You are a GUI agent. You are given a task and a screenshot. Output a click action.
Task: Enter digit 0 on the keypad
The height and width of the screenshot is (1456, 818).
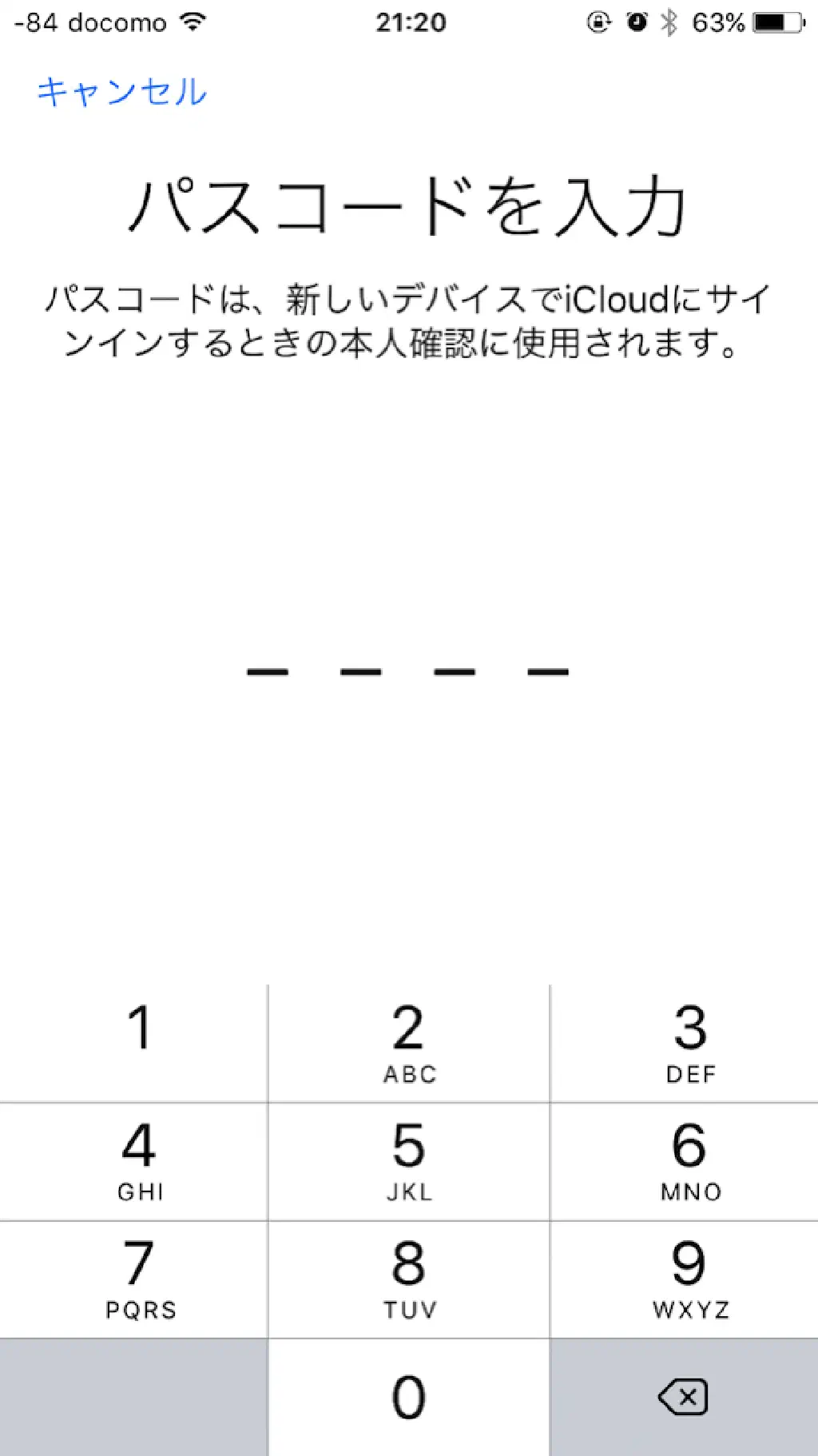(409, 1397)
